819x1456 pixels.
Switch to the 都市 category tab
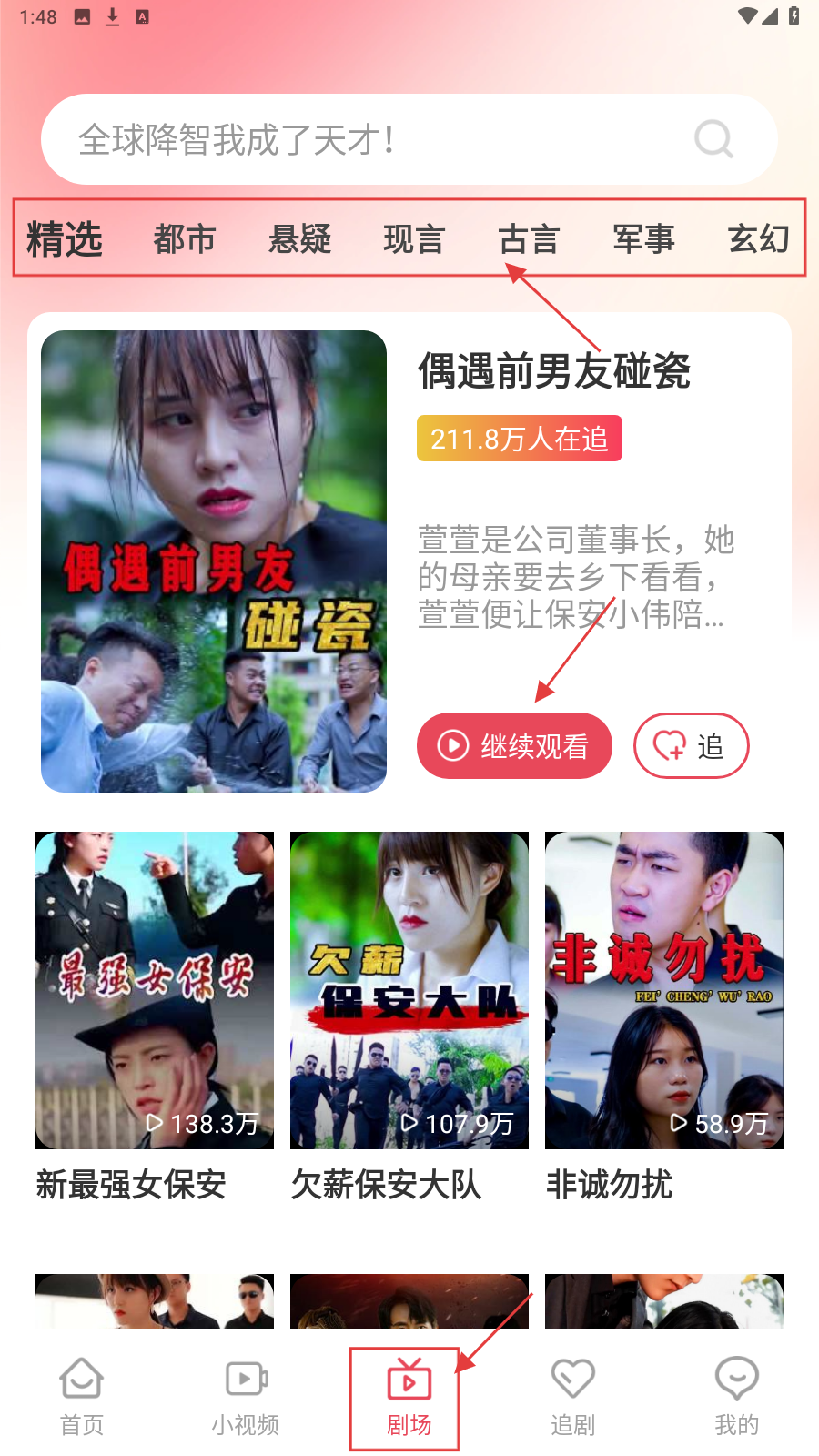tap(185, 239)
